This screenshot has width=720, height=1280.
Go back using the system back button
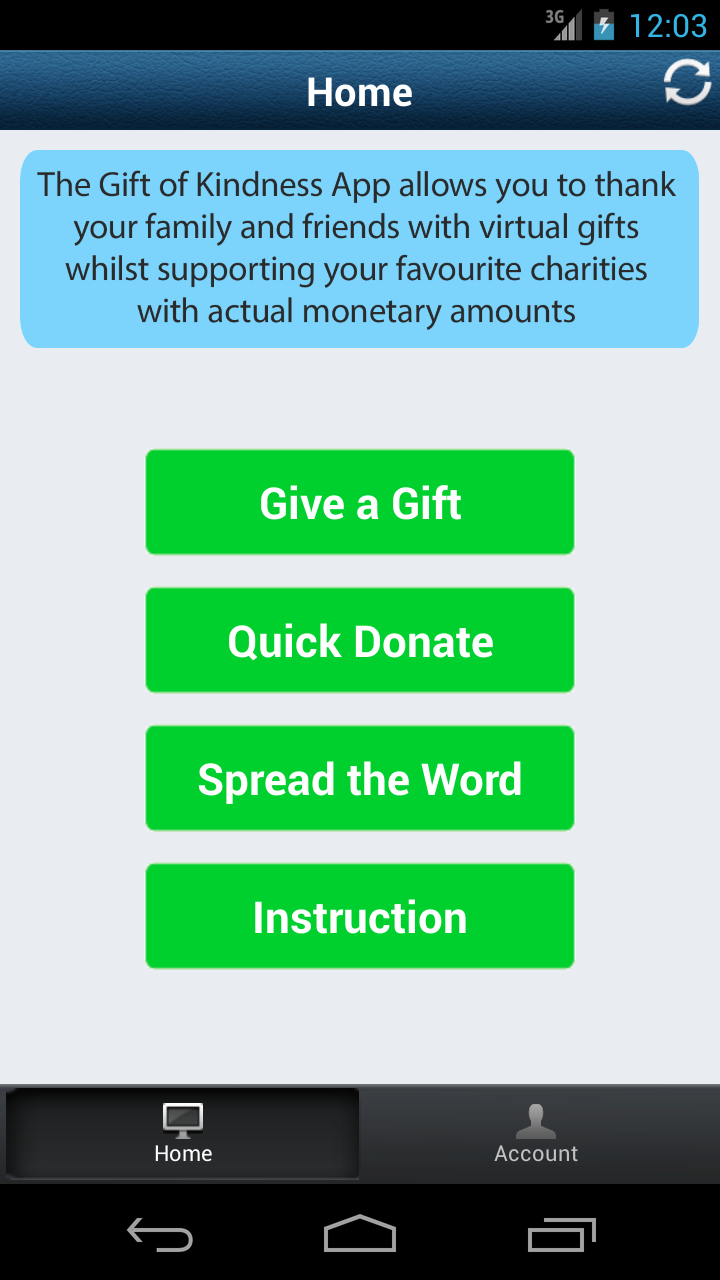click(160, 1236)
